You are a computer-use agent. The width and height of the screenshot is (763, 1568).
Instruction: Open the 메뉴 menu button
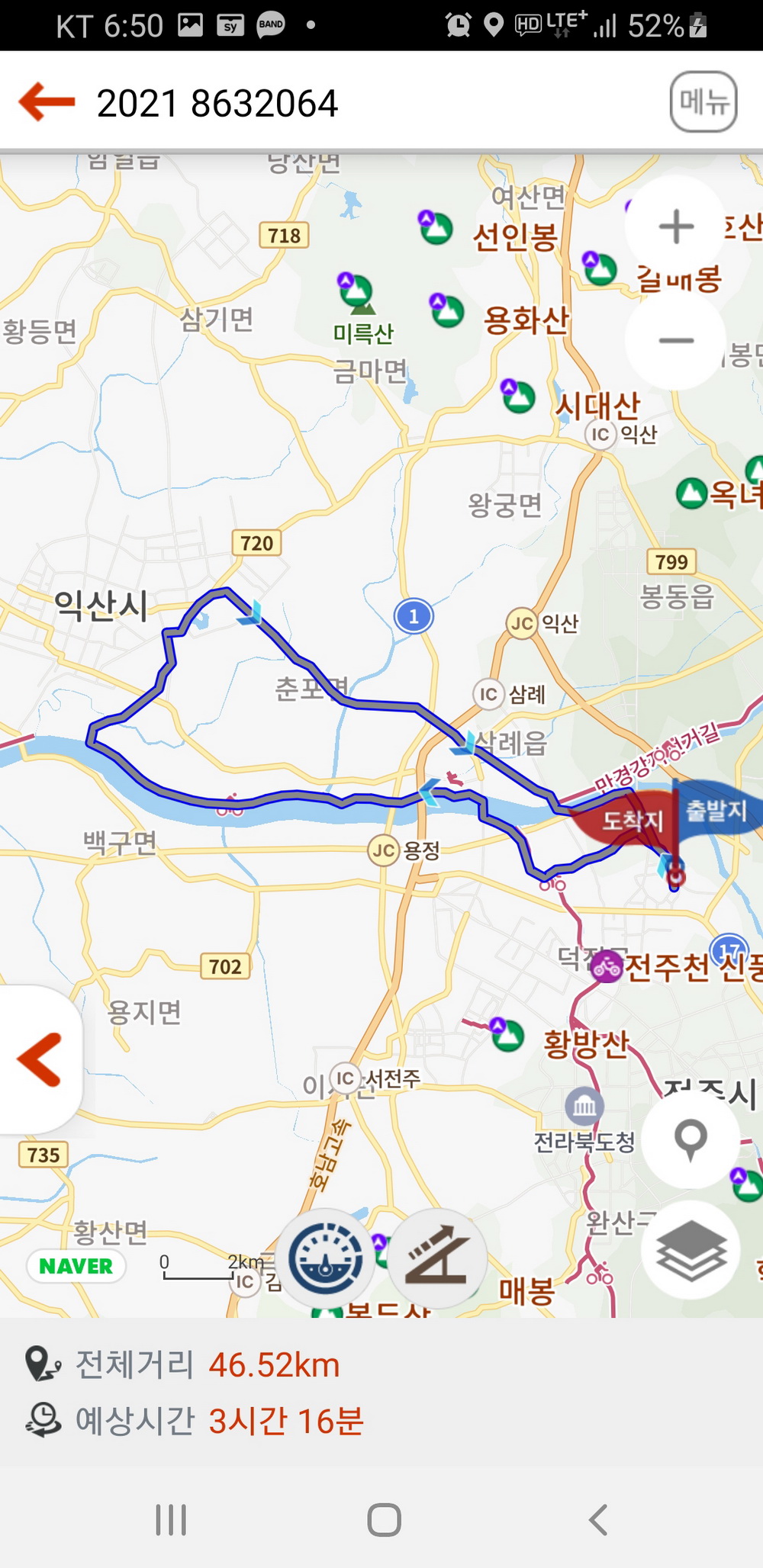[x=703, y=102]
